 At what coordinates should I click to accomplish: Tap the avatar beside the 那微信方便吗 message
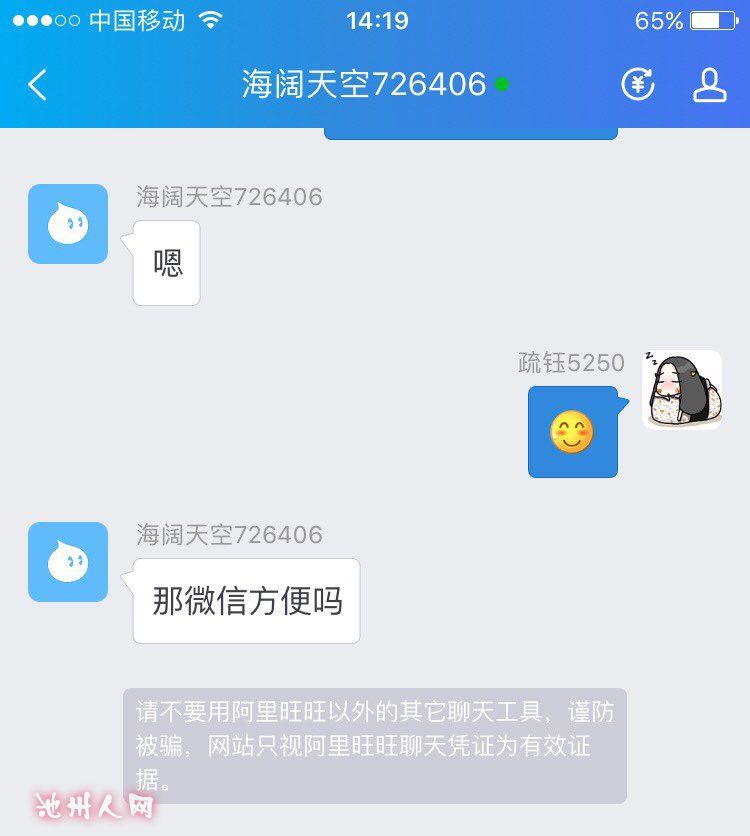click(x=68, y=562)
